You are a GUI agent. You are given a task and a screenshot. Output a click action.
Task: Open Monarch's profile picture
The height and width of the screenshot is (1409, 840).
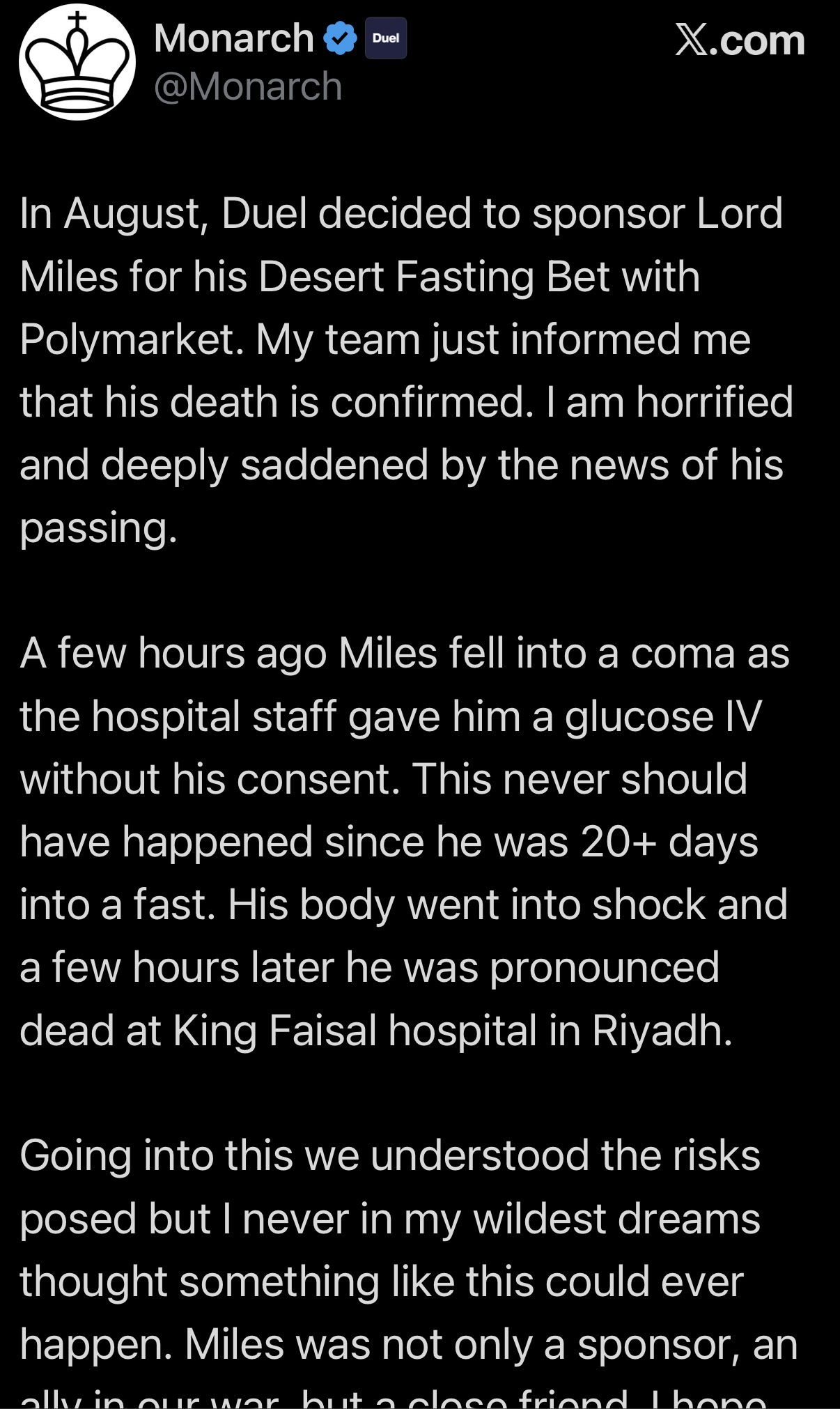coord(77,62)
